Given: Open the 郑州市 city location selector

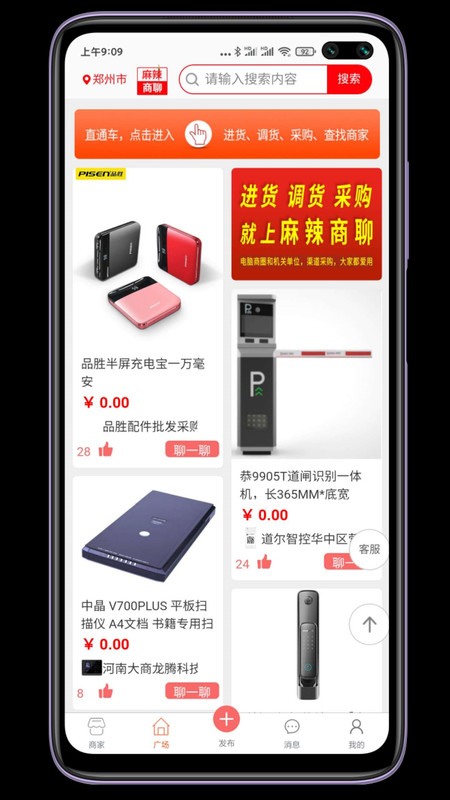Looking at the screenshot, I should (105, 80).
